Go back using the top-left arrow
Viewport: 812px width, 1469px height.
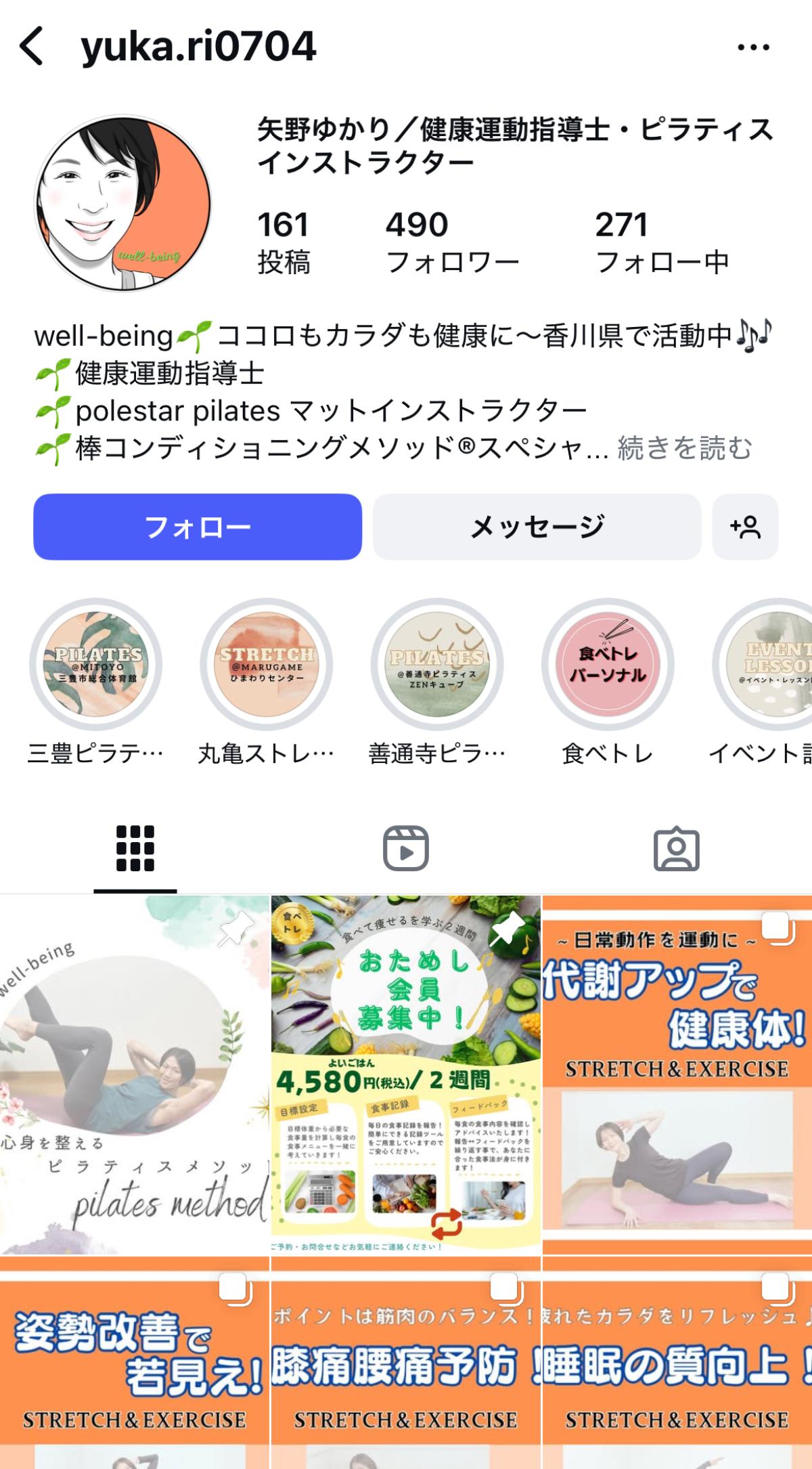pyautogui.click(x=32, y=46)
